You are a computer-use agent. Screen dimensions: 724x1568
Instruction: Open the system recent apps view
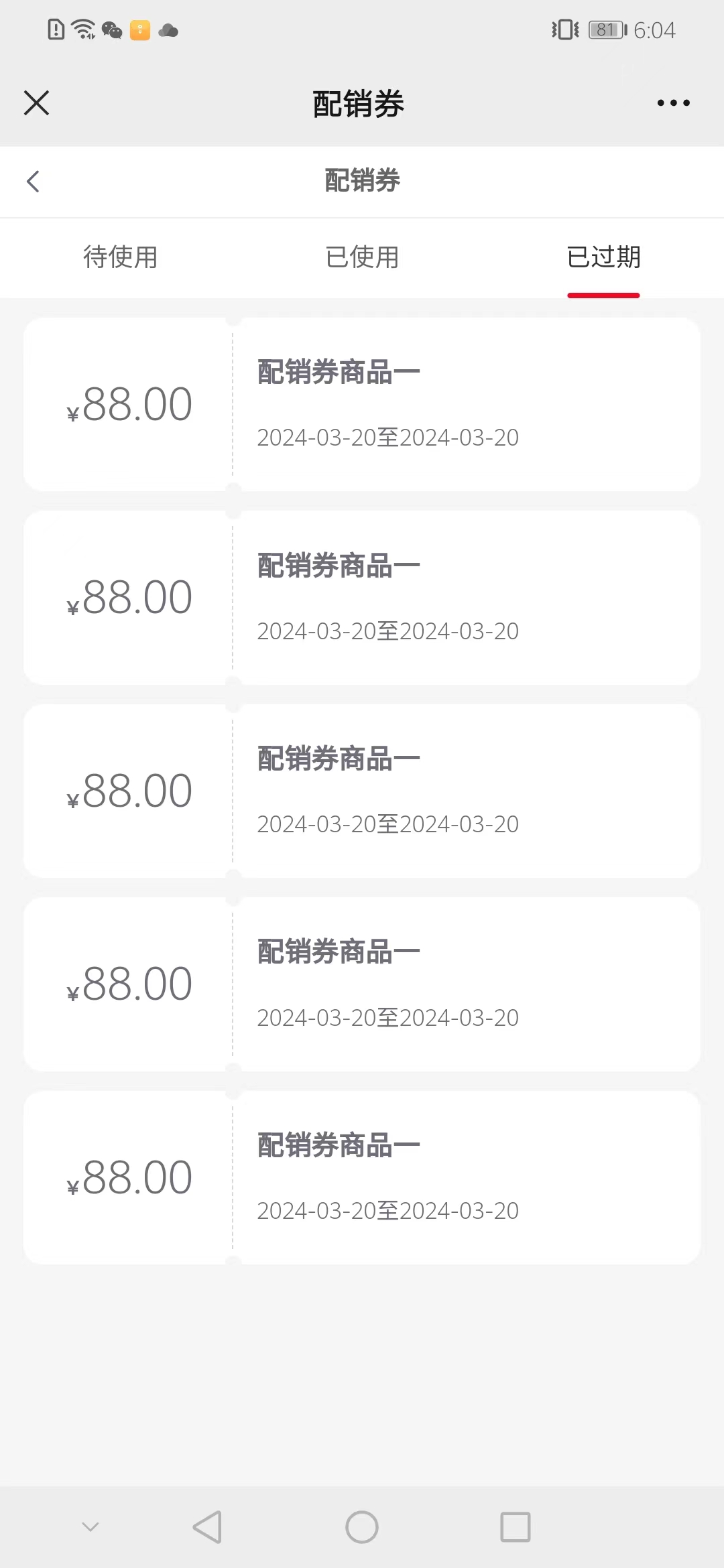tap(516, 1527)
